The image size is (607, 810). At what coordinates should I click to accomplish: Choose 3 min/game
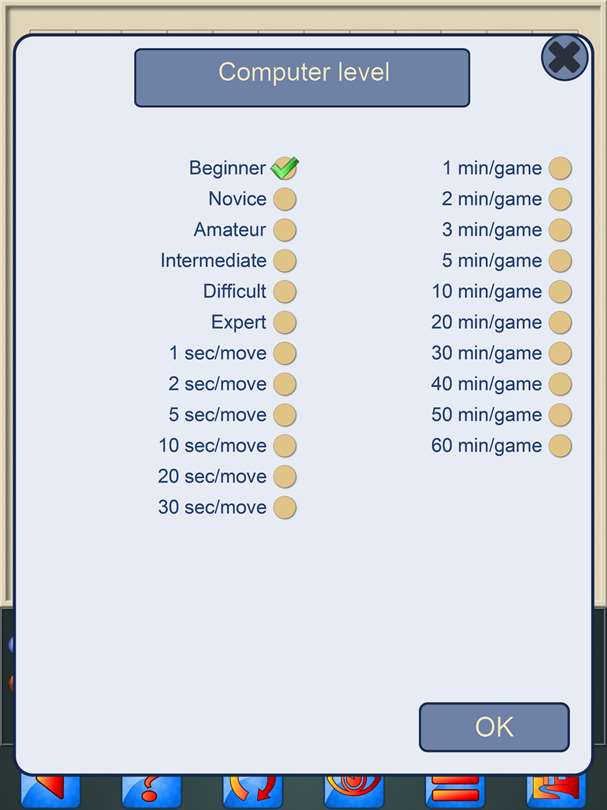tap(560, 230)
